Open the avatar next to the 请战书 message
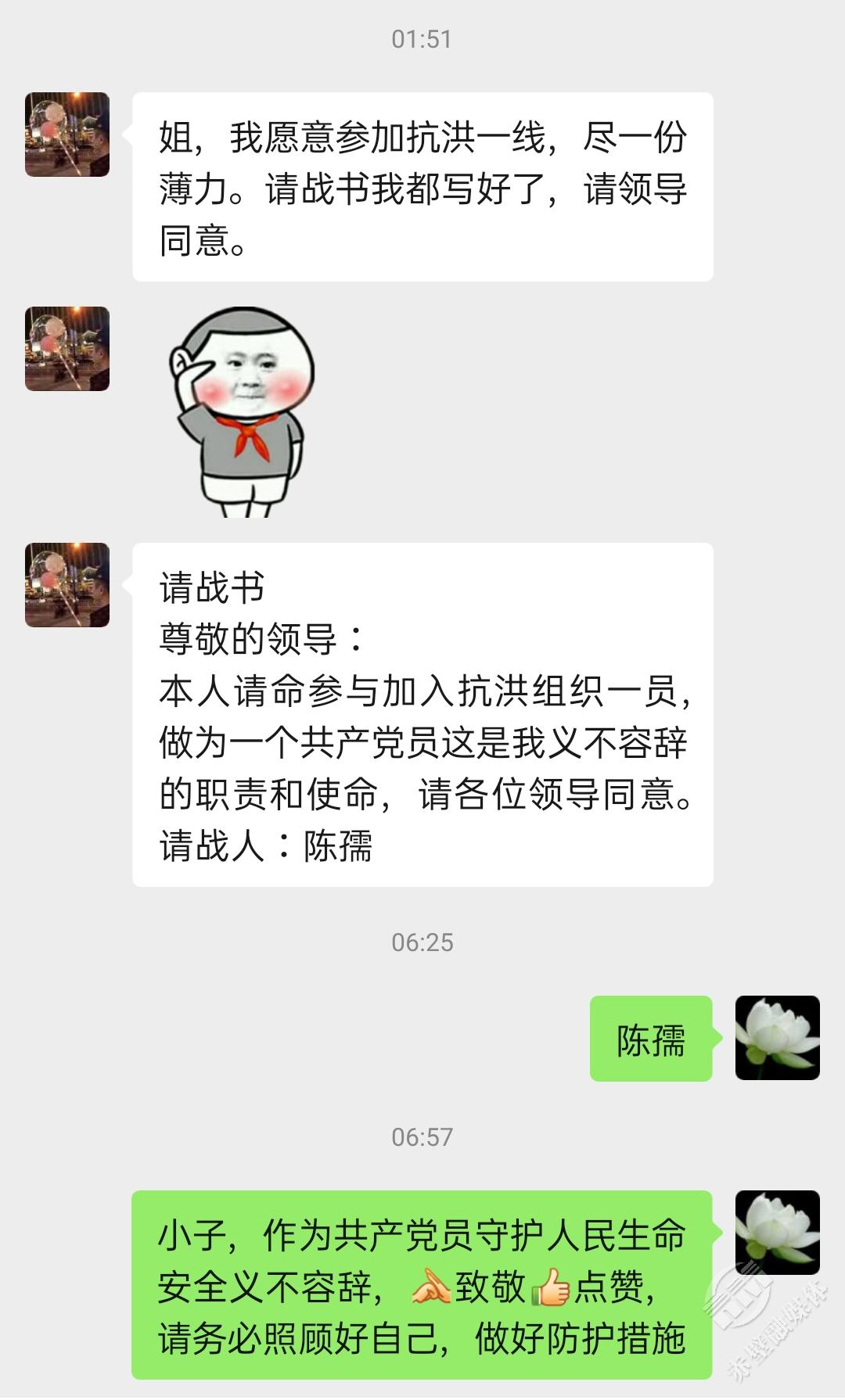 click(x=67, y=585)
